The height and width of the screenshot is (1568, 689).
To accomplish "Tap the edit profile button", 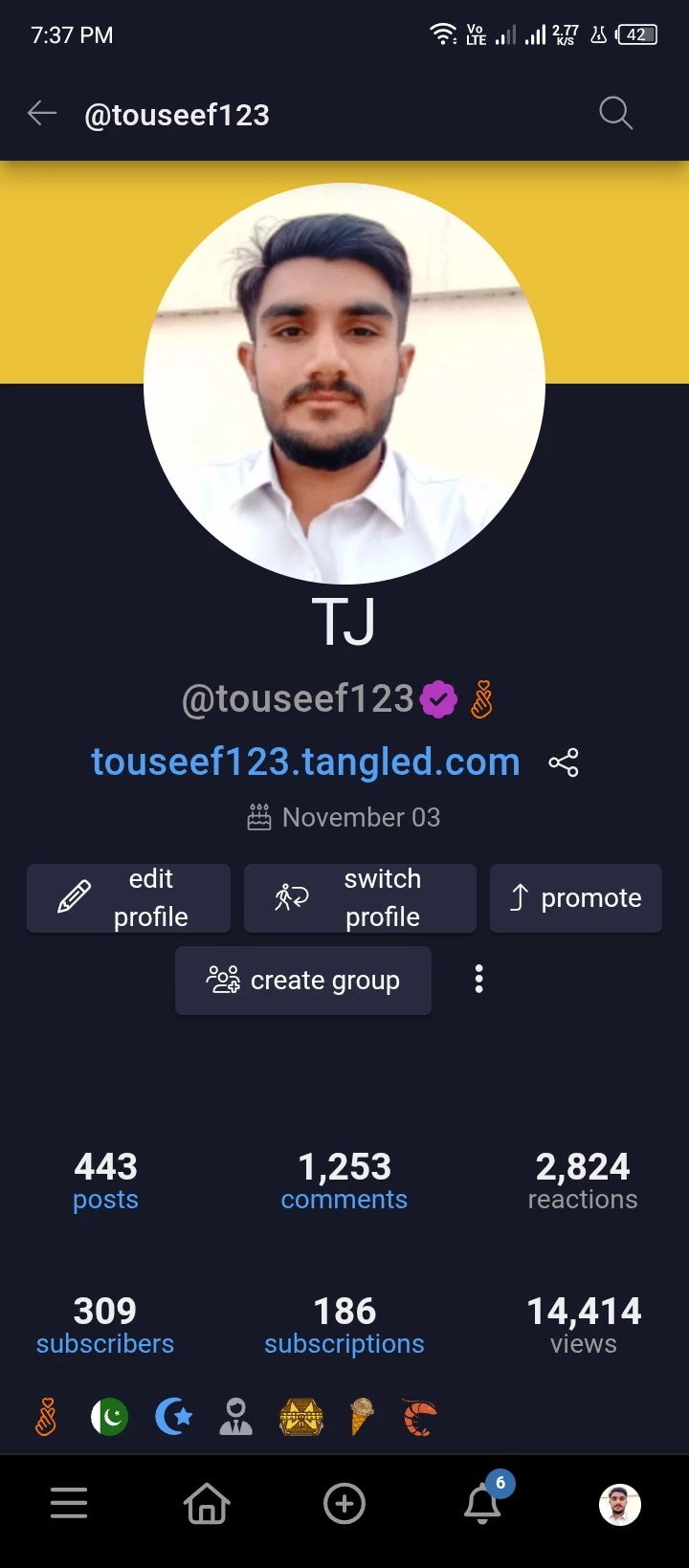I will point(128,897).
